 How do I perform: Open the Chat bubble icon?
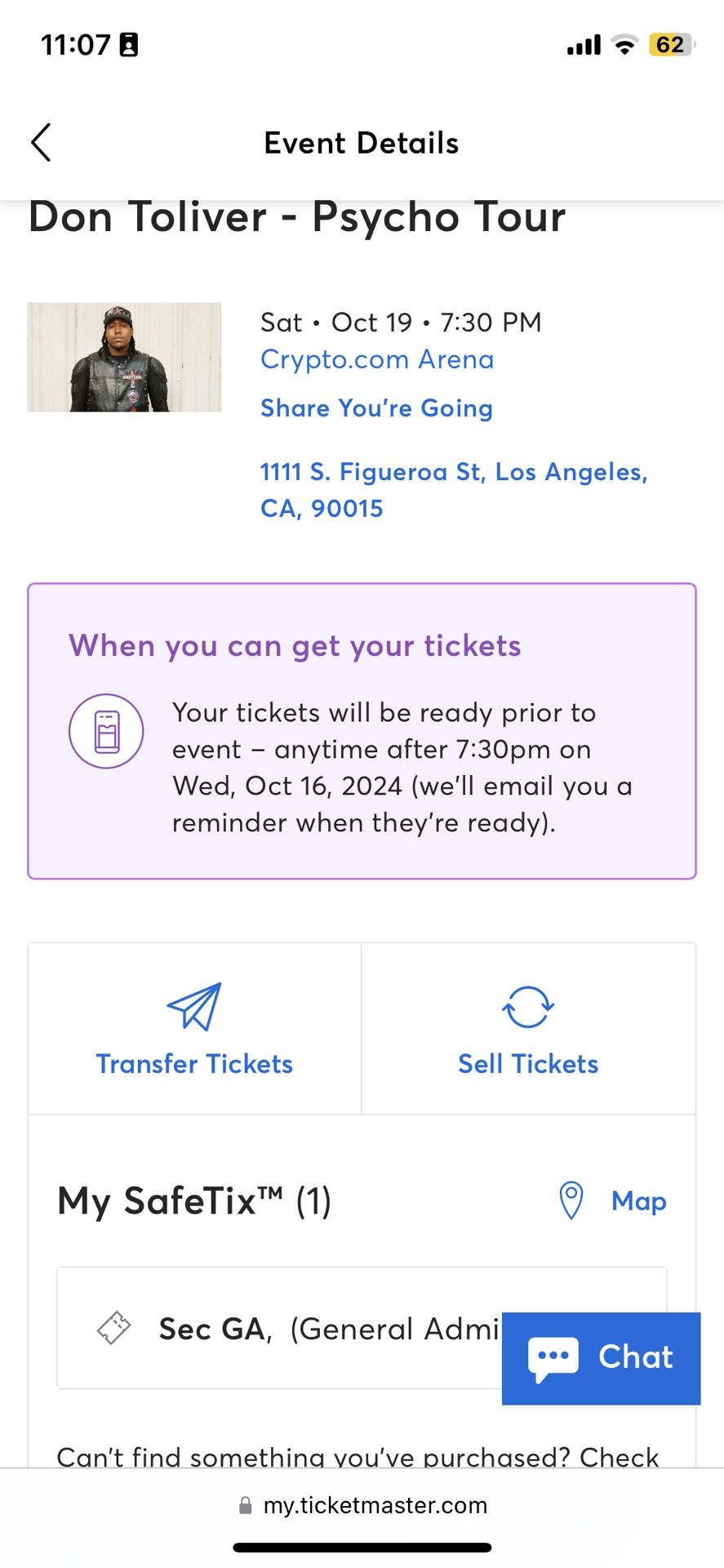point(553,1356)
